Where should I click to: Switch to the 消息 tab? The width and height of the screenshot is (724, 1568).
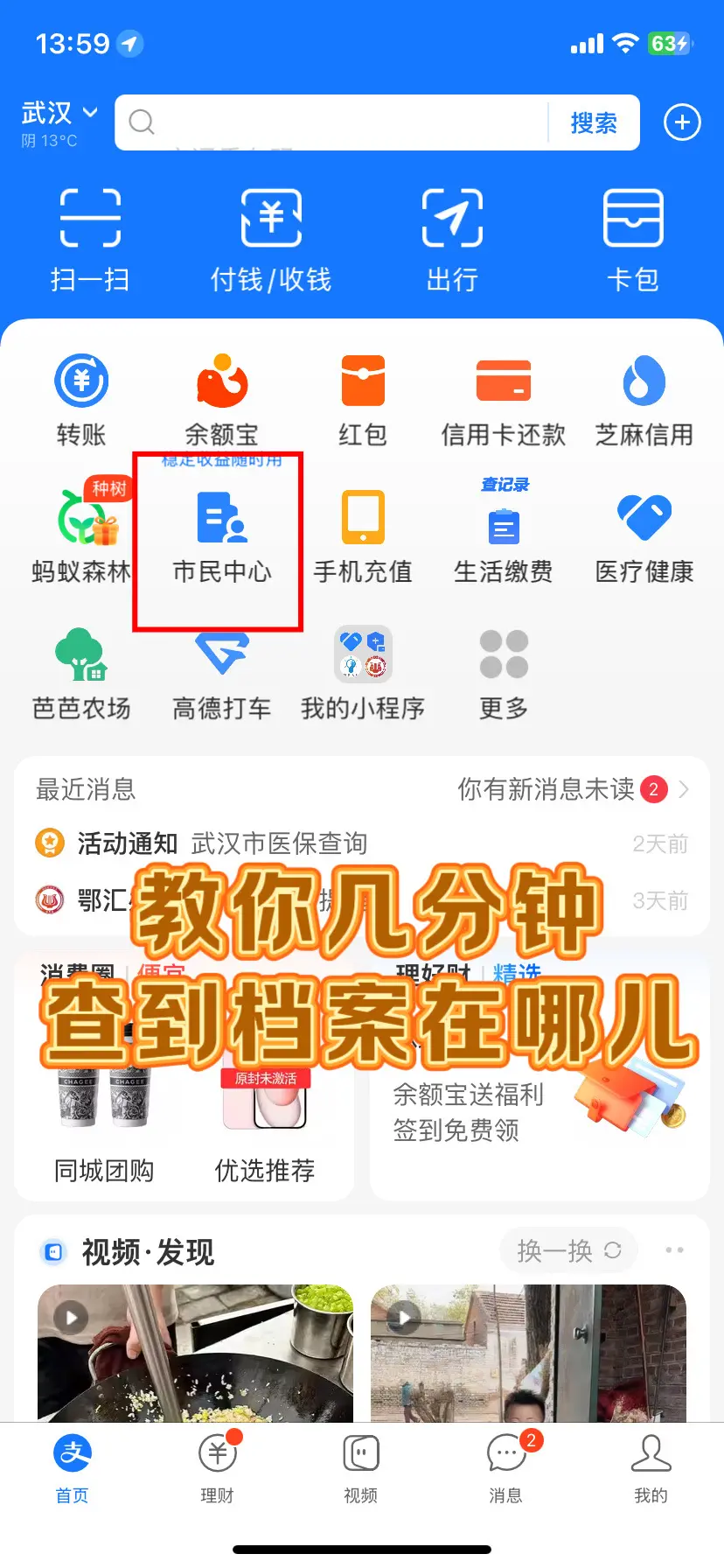click(506, 1467)
